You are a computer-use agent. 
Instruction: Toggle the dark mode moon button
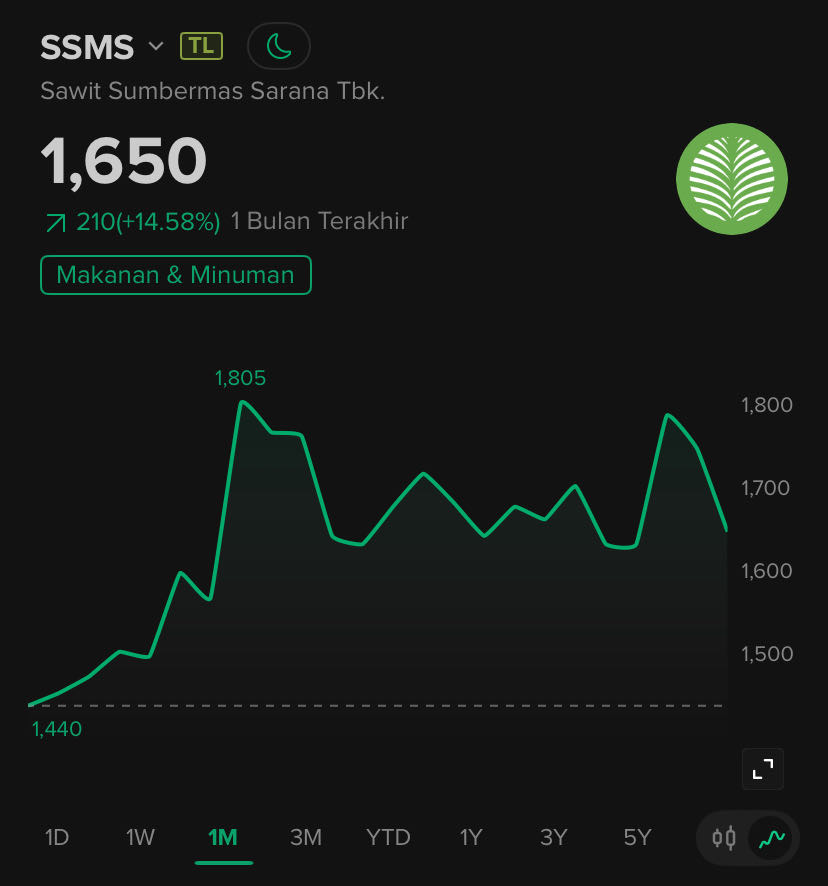coord(279,45)
